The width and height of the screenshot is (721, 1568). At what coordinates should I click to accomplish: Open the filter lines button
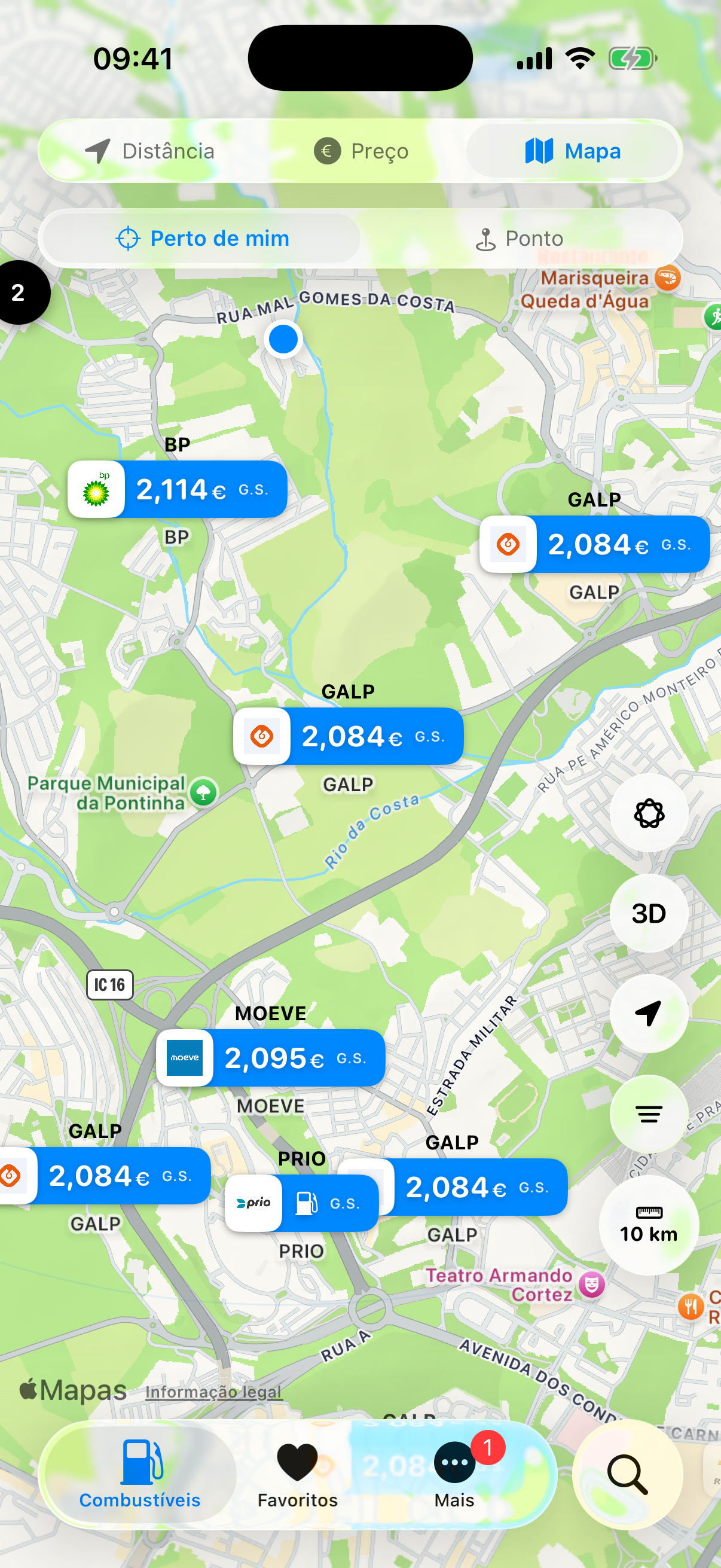pos(649,1114)
